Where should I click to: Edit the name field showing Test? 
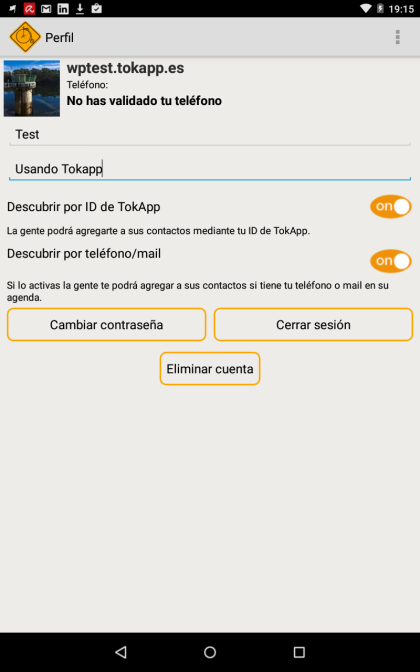click(210, 135)
